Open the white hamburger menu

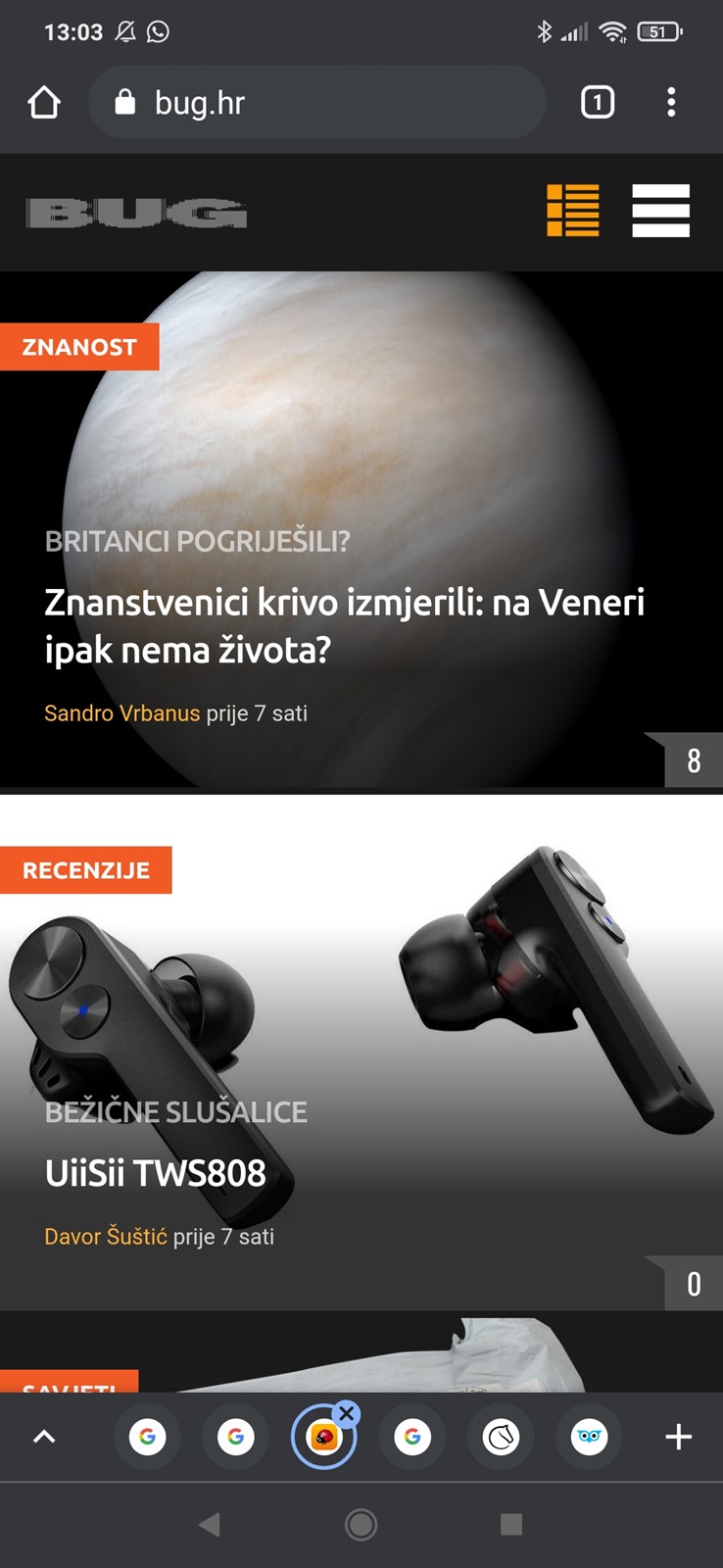(660, 211)
